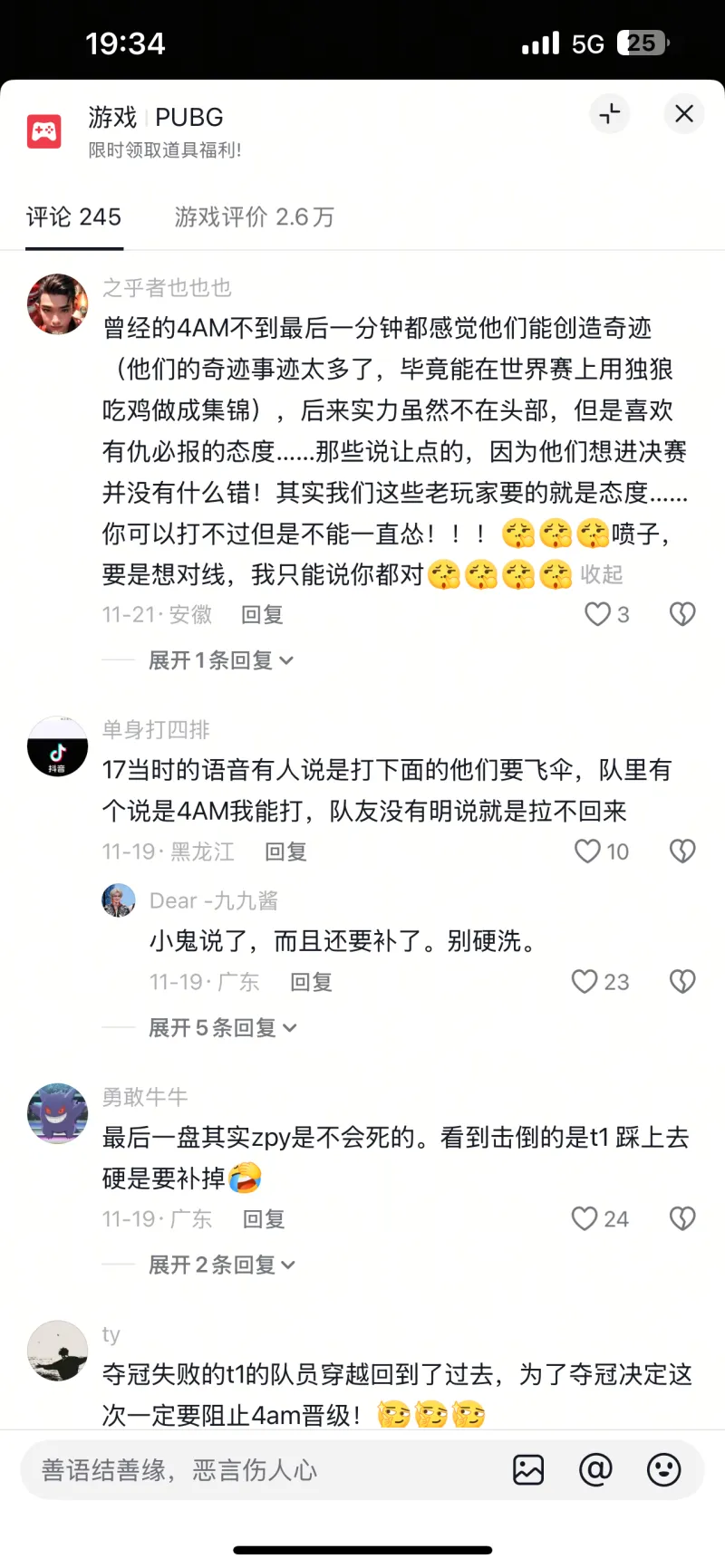Expand 展开5条回复
The image size is (725, 1568).
[223, 1028]
